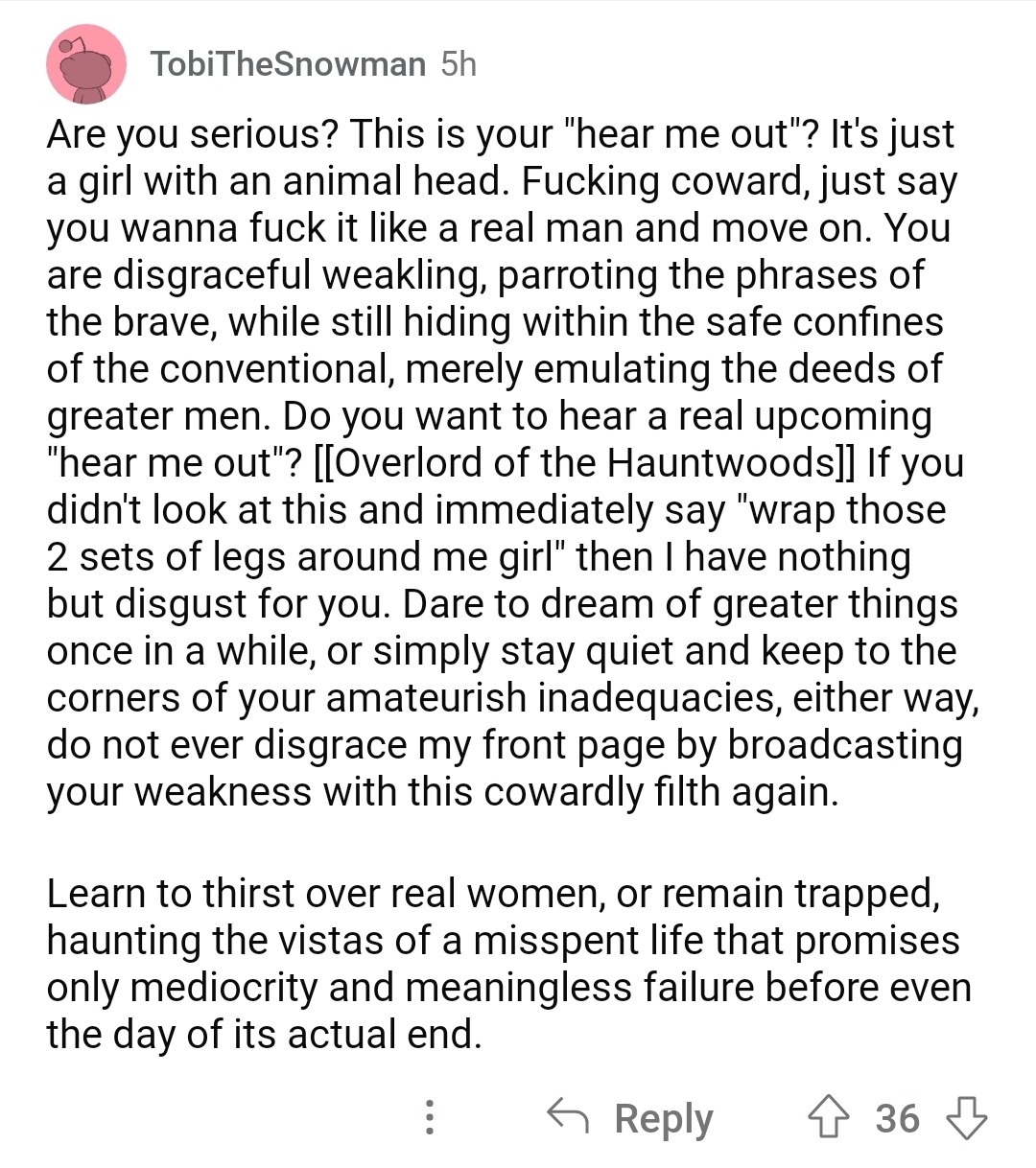Upvote TobiTheSnowman's comment
Screen dimensions: 1036x1168
click(827, 1118)
